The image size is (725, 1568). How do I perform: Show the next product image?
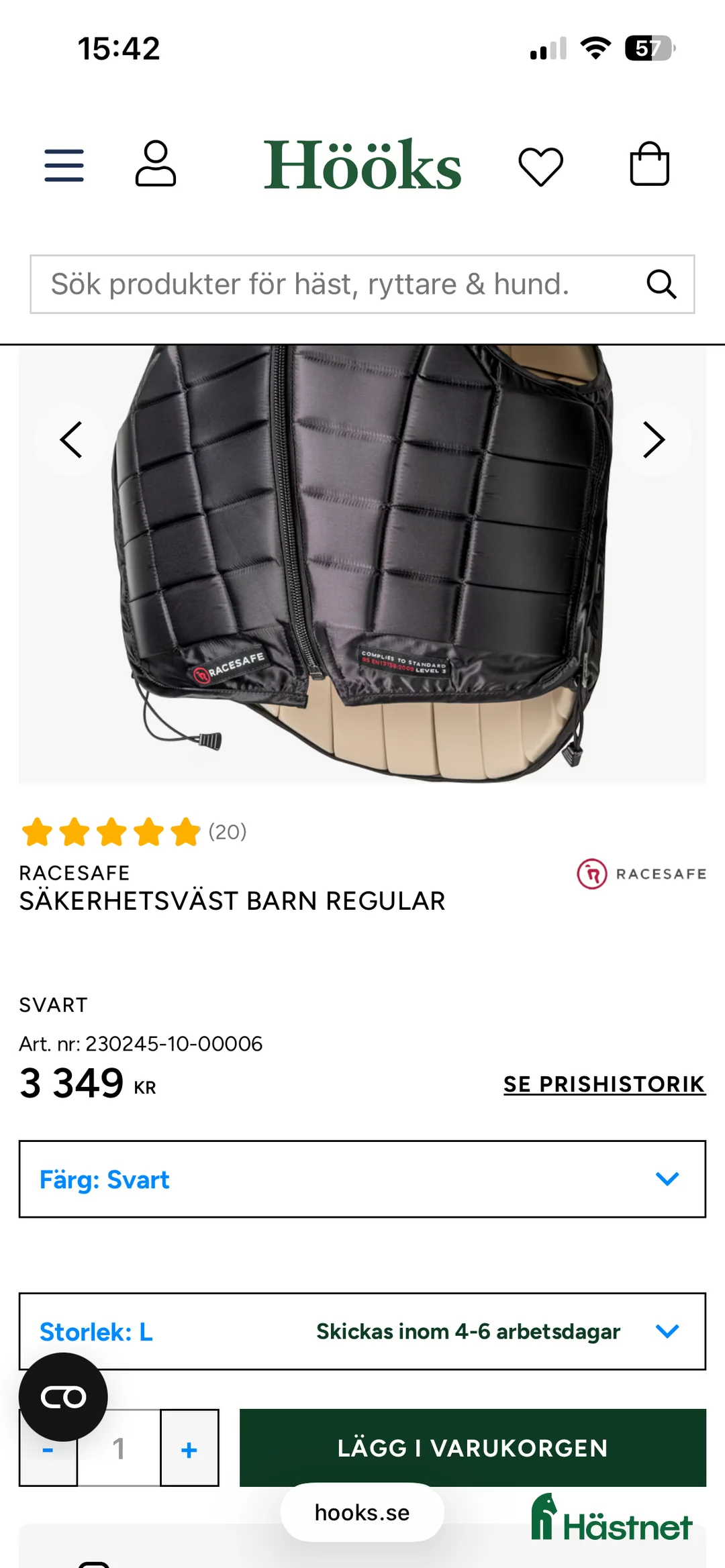click(653, 440)
